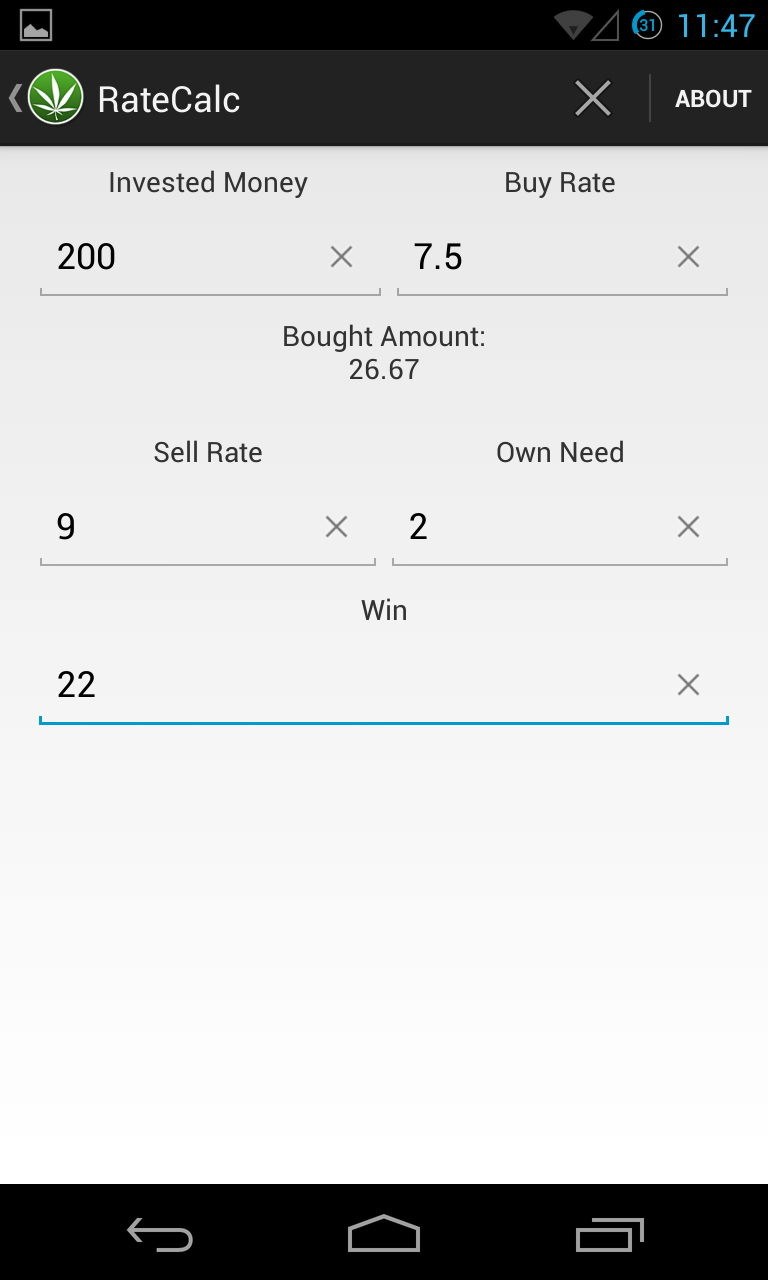768x1280 pixels.
Task: Clear all fields with the toolbar X
Action: click(593, 99)
